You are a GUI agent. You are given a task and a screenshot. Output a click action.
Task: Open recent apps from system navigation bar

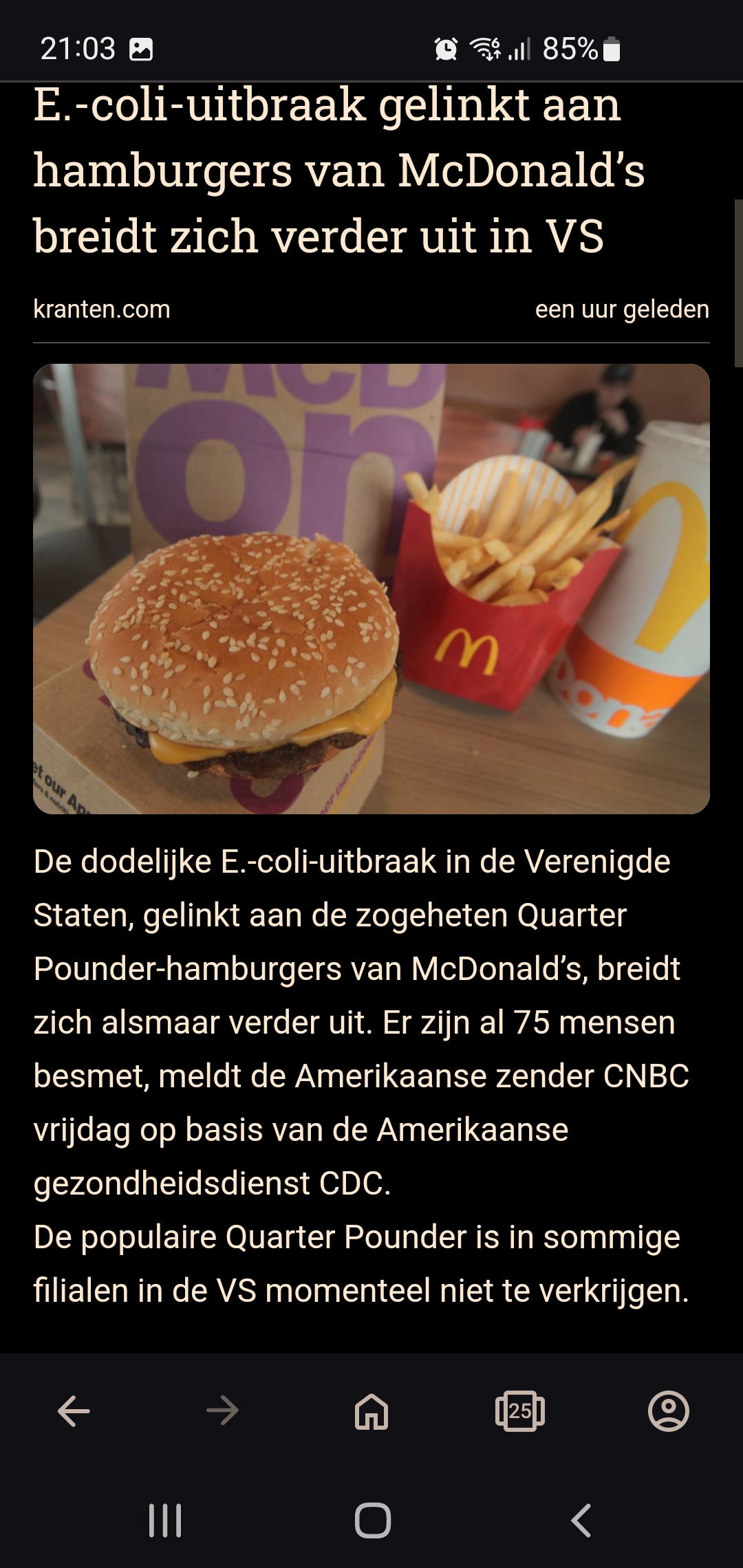pyautogui.click(x=165, y=1521)
